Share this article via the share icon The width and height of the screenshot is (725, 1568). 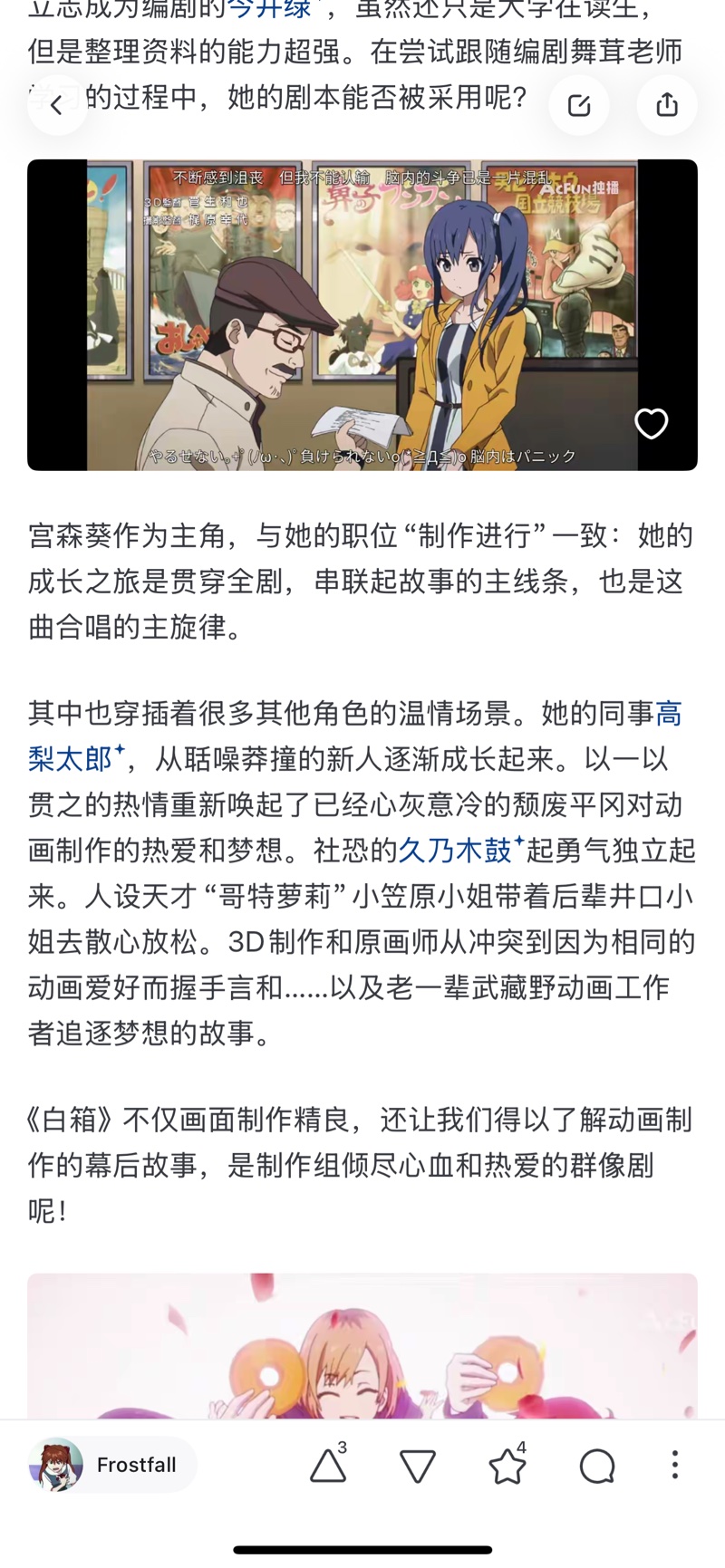coord(667,105)
